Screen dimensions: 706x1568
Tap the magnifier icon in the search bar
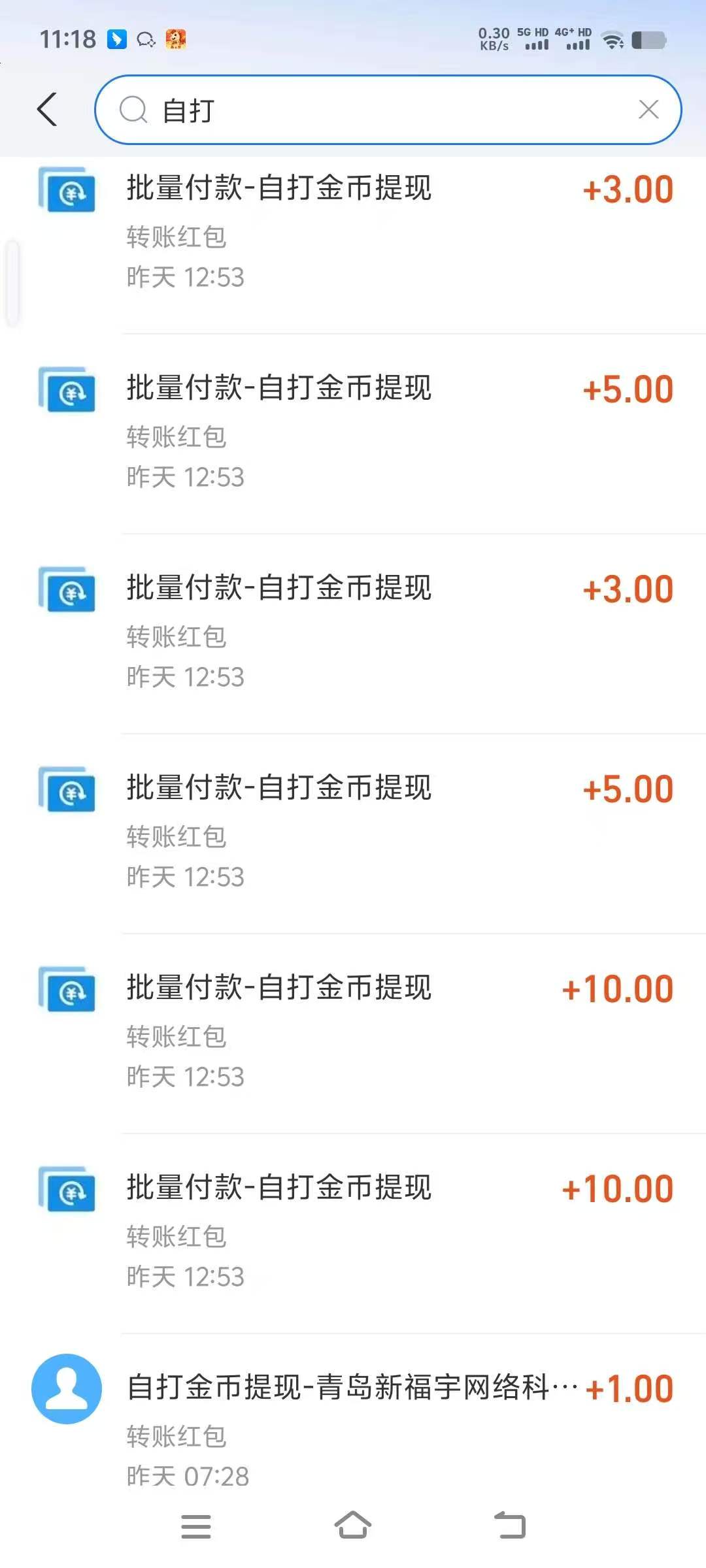(134, 110)
